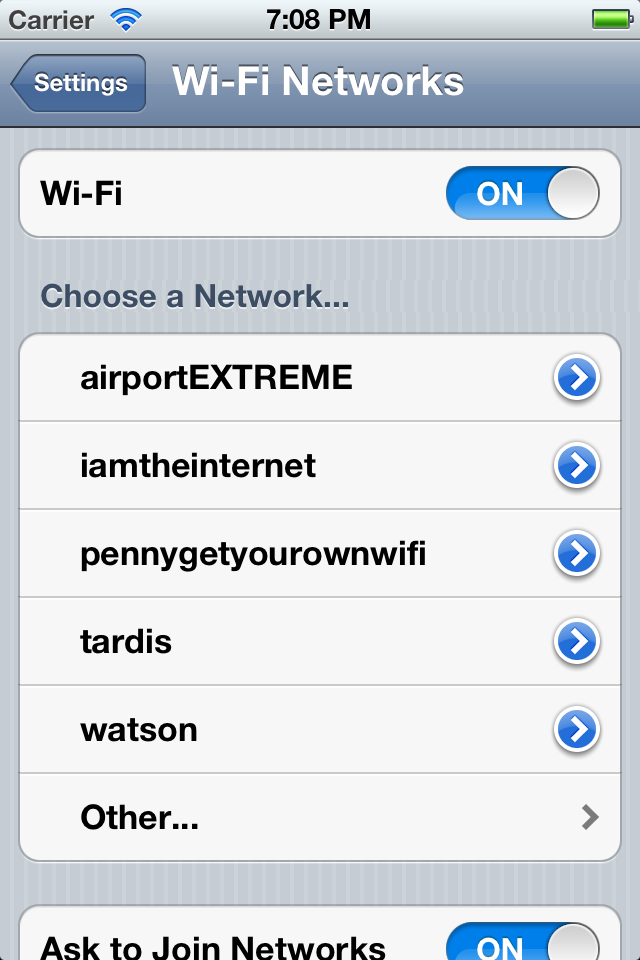Turn off the Wi-Fi switch
This screenshot has height=960, width=640.
pos(522,193)
